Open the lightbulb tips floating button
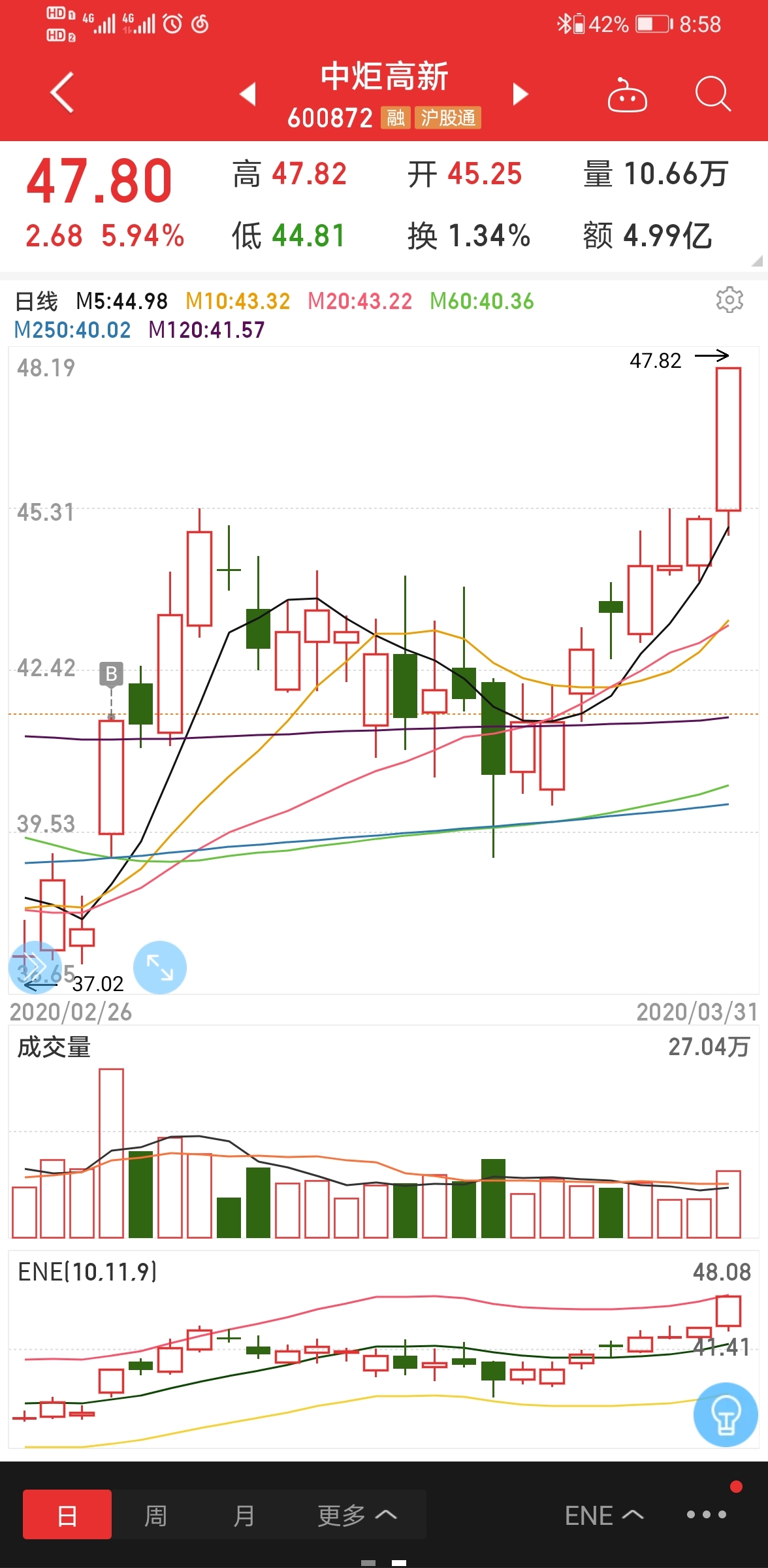This screenshot has width=768, height=1568. tap(726, 1414)
